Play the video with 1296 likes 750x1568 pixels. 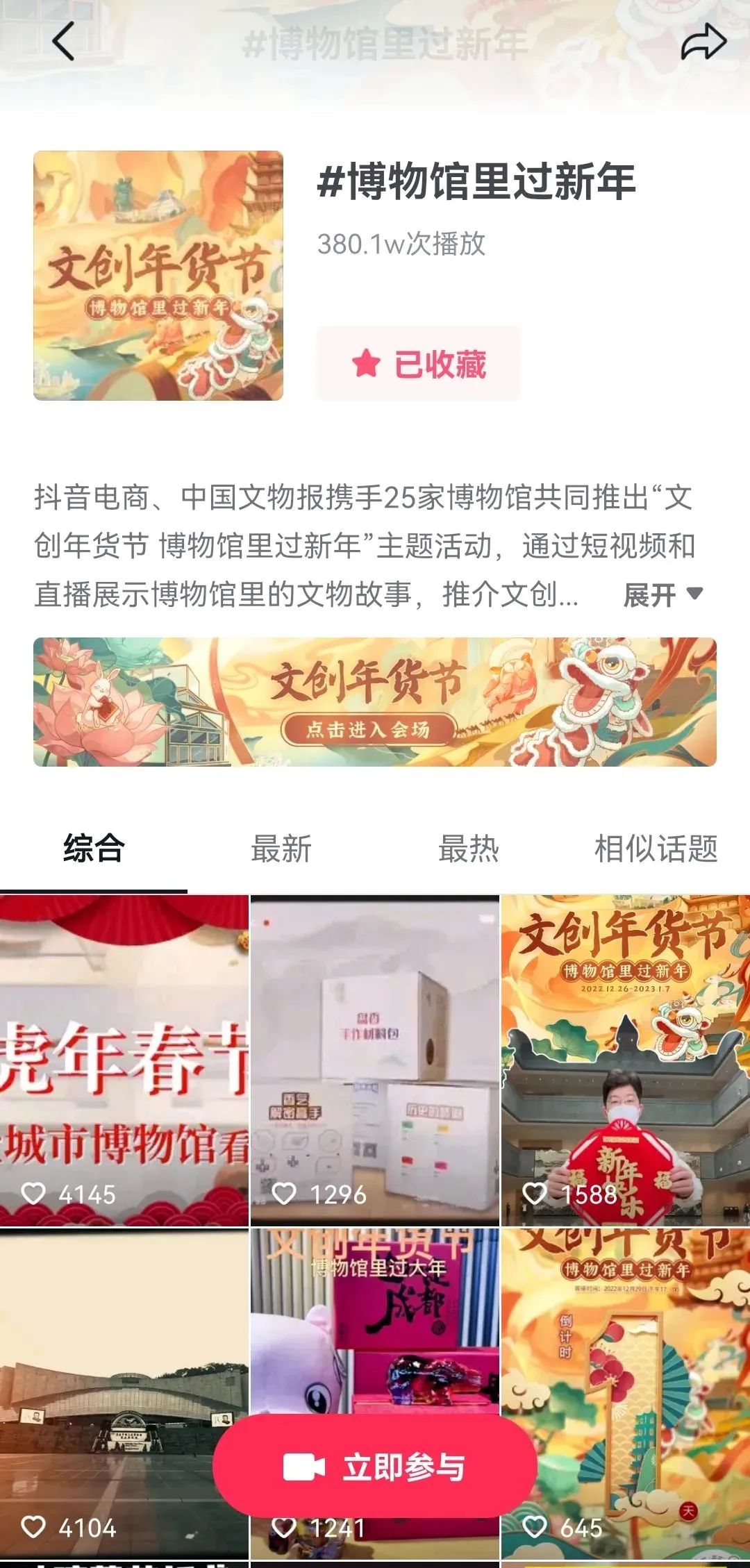click(375, 1060)
